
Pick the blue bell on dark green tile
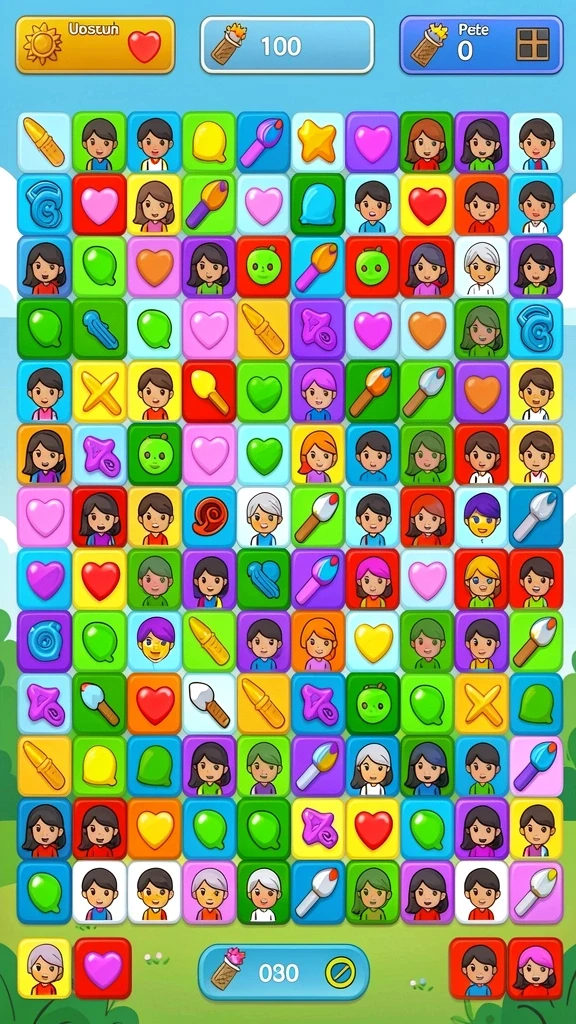pos(318,204)
